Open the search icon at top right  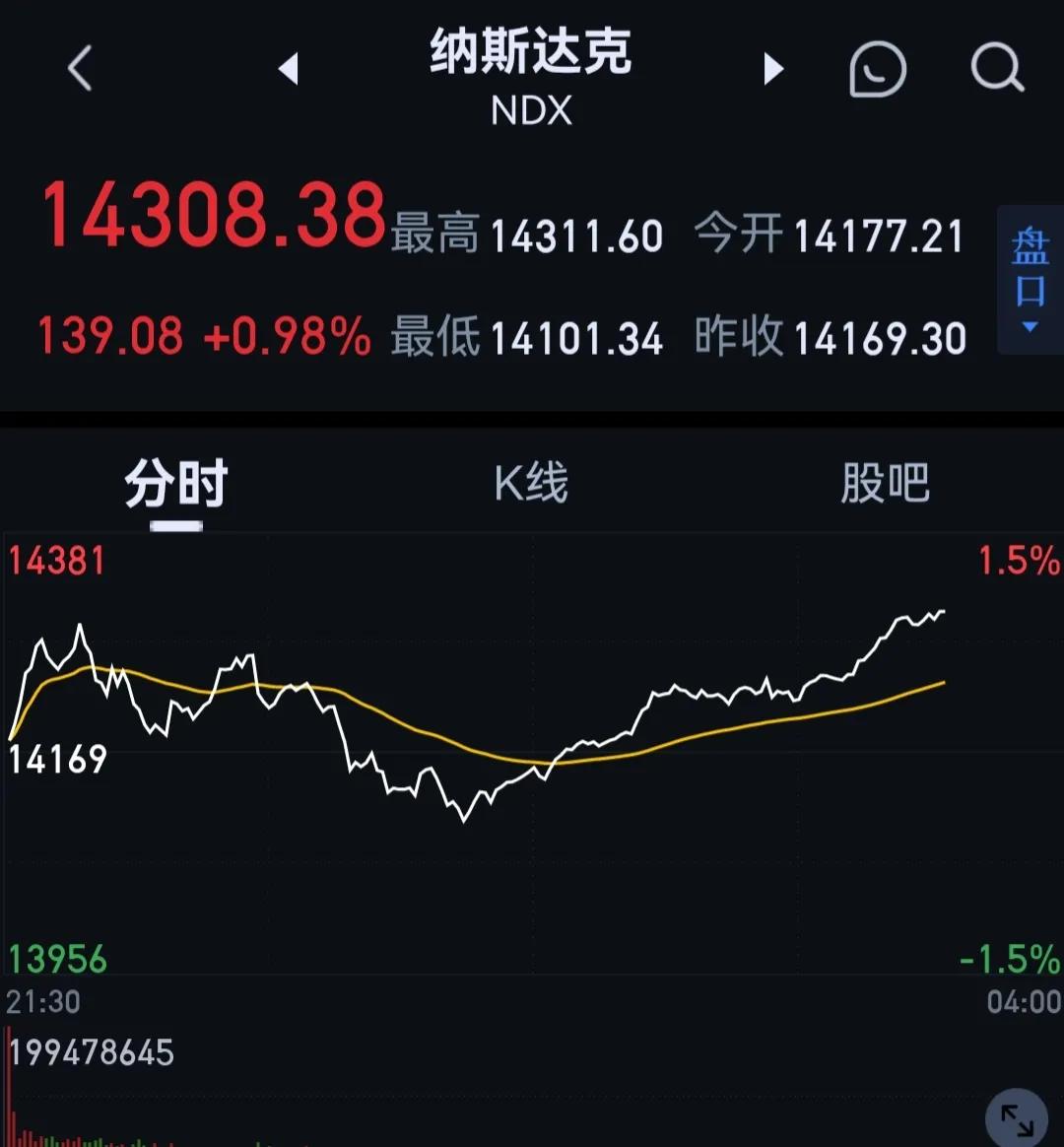pos(998,67)
